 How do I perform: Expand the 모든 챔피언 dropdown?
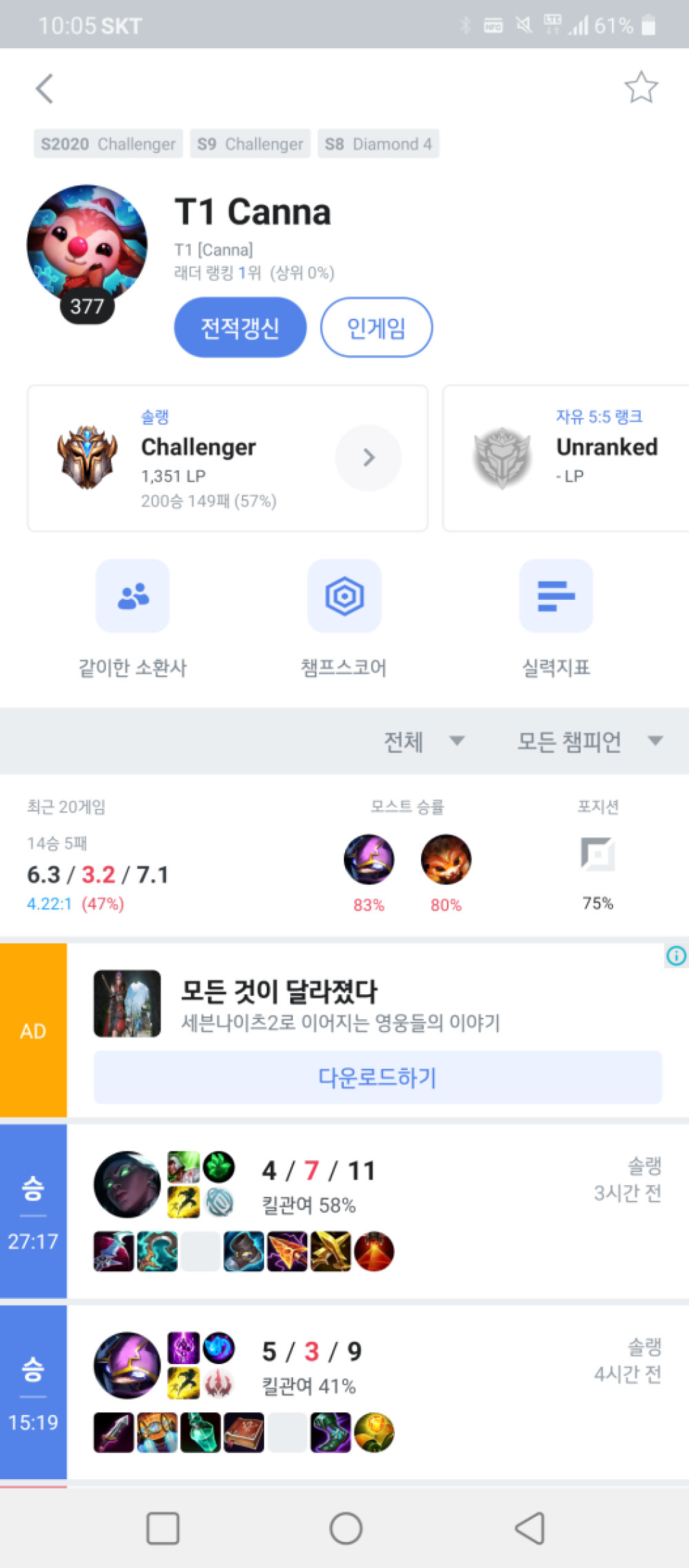tap(590, 741)
